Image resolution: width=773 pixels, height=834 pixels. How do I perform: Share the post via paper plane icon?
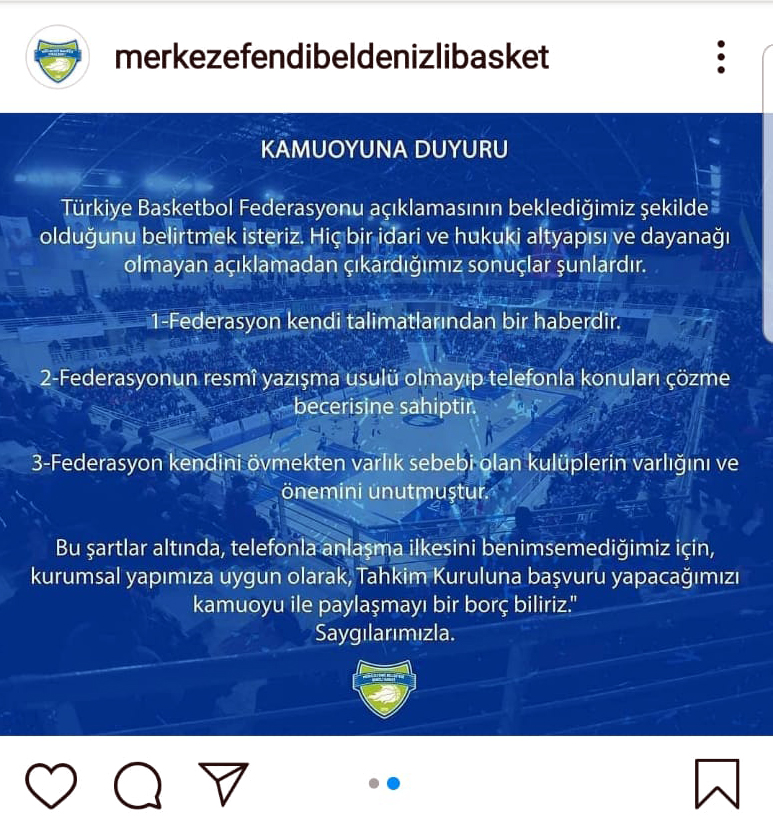pyautogui.click(x=223, y=783)
